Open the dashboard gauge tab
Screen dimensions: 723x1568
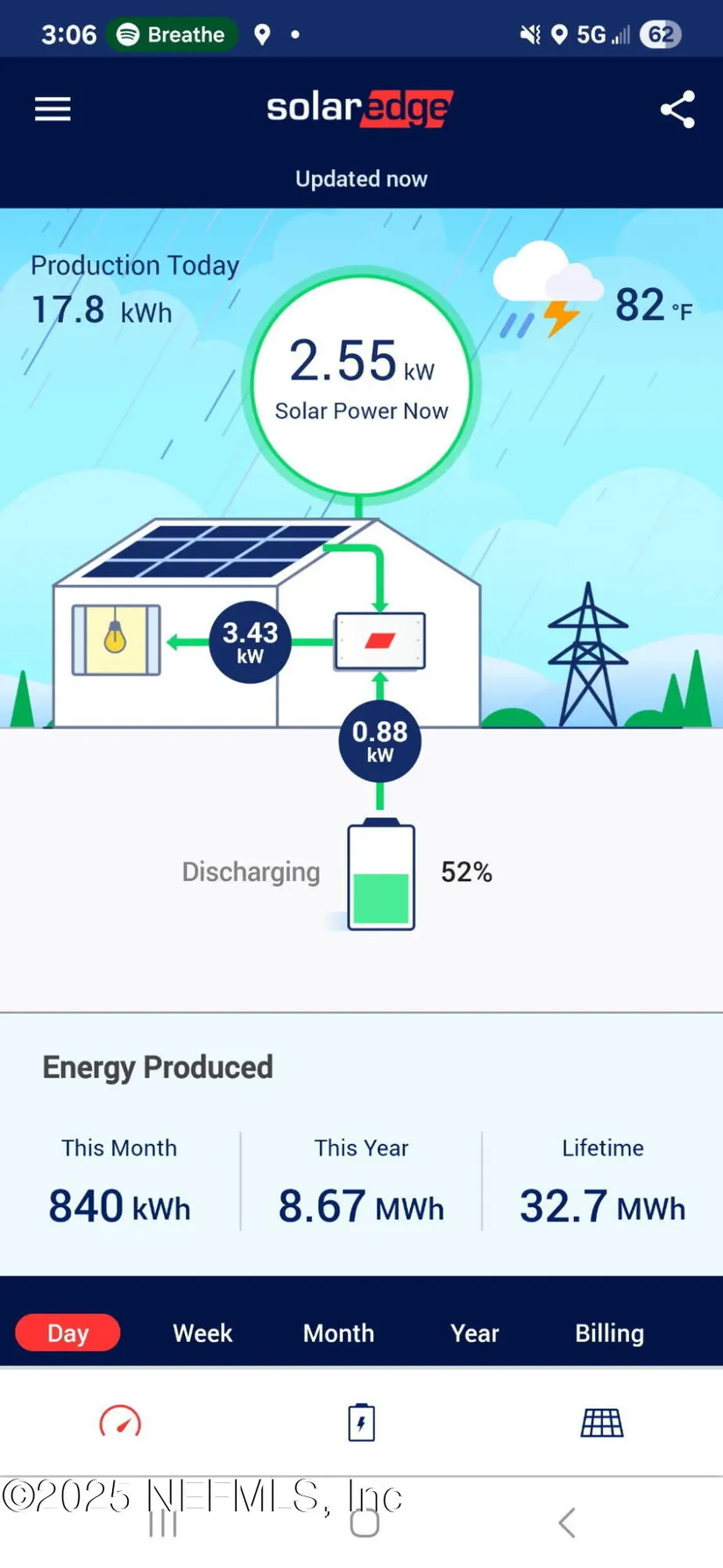120,1423
